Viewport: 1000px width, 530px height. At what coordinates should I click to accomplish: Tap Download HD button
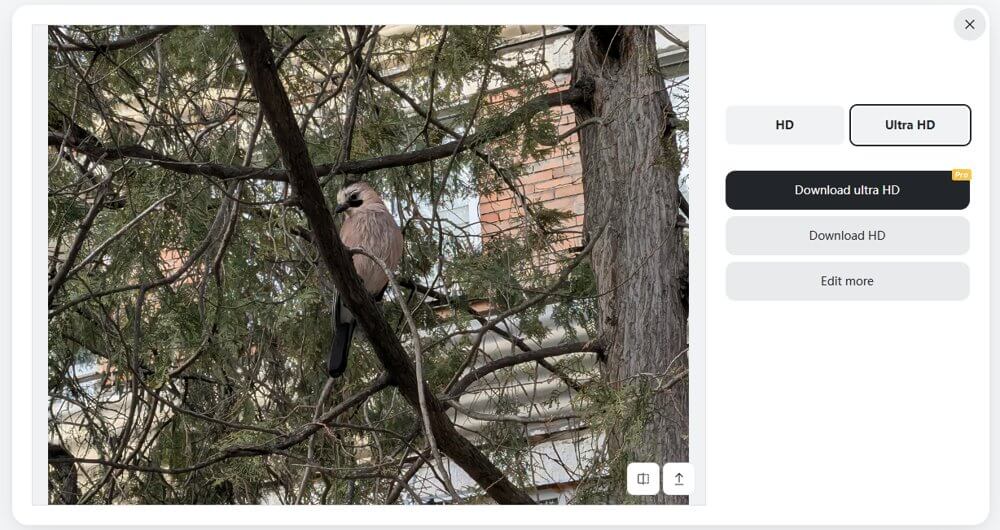[847, 236]
